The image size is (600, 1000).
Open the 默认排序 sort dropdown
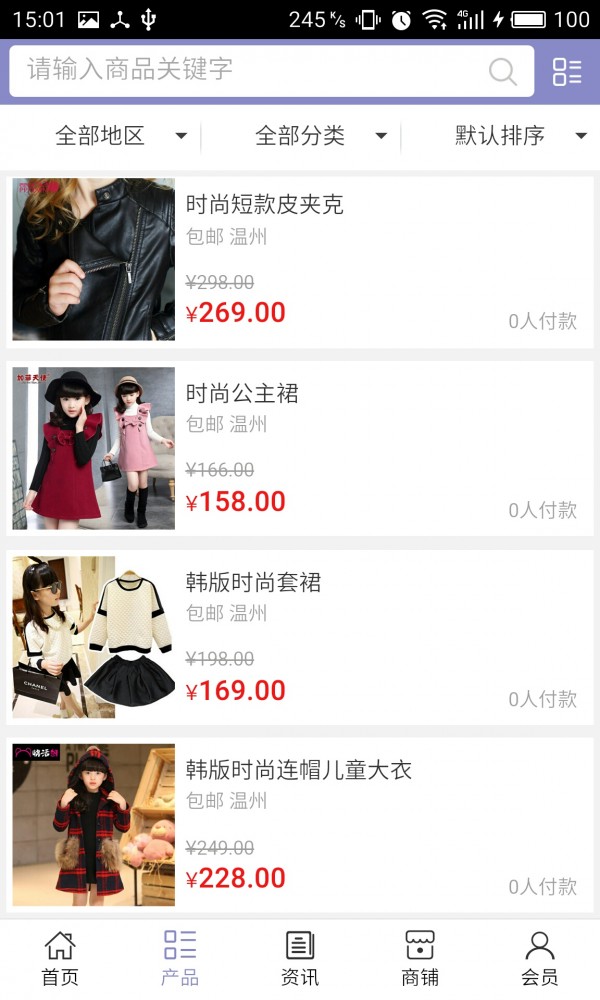pos(520,136)
